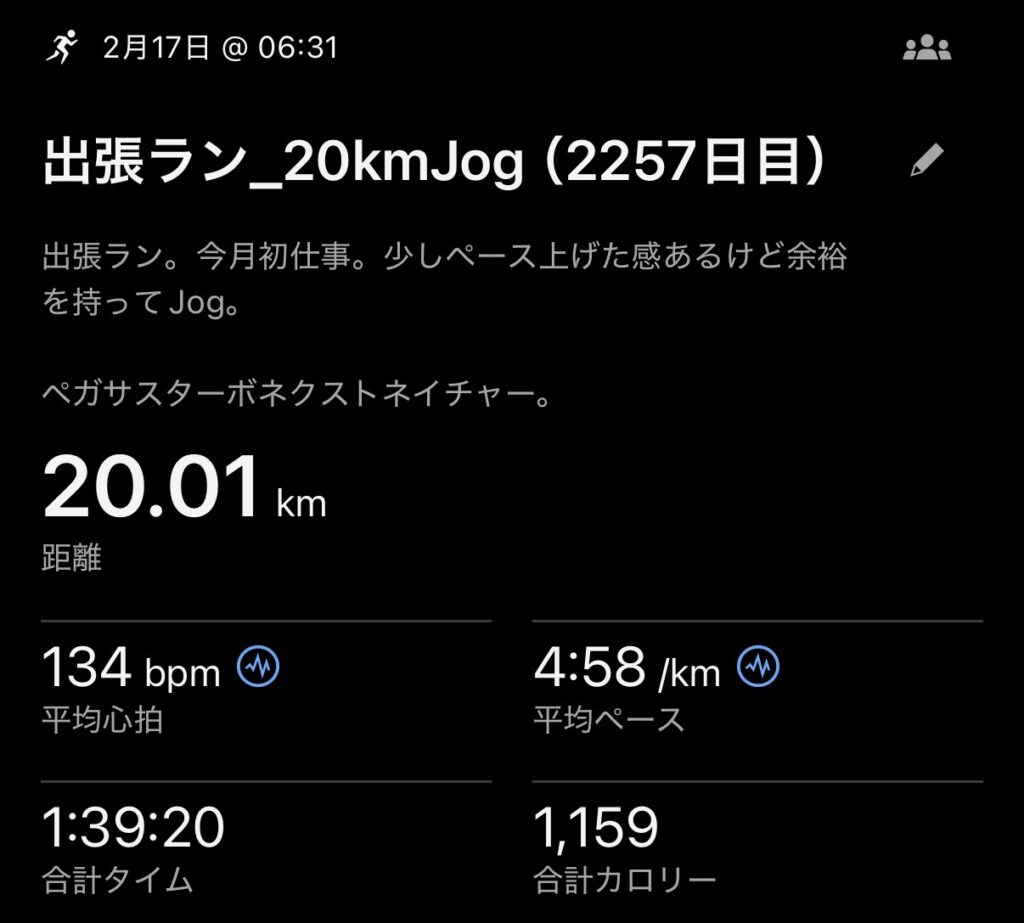Open pace chart icon beside 4:58 /km
The height and width of the screenshot is (923, 1024).
pos(758,667)
